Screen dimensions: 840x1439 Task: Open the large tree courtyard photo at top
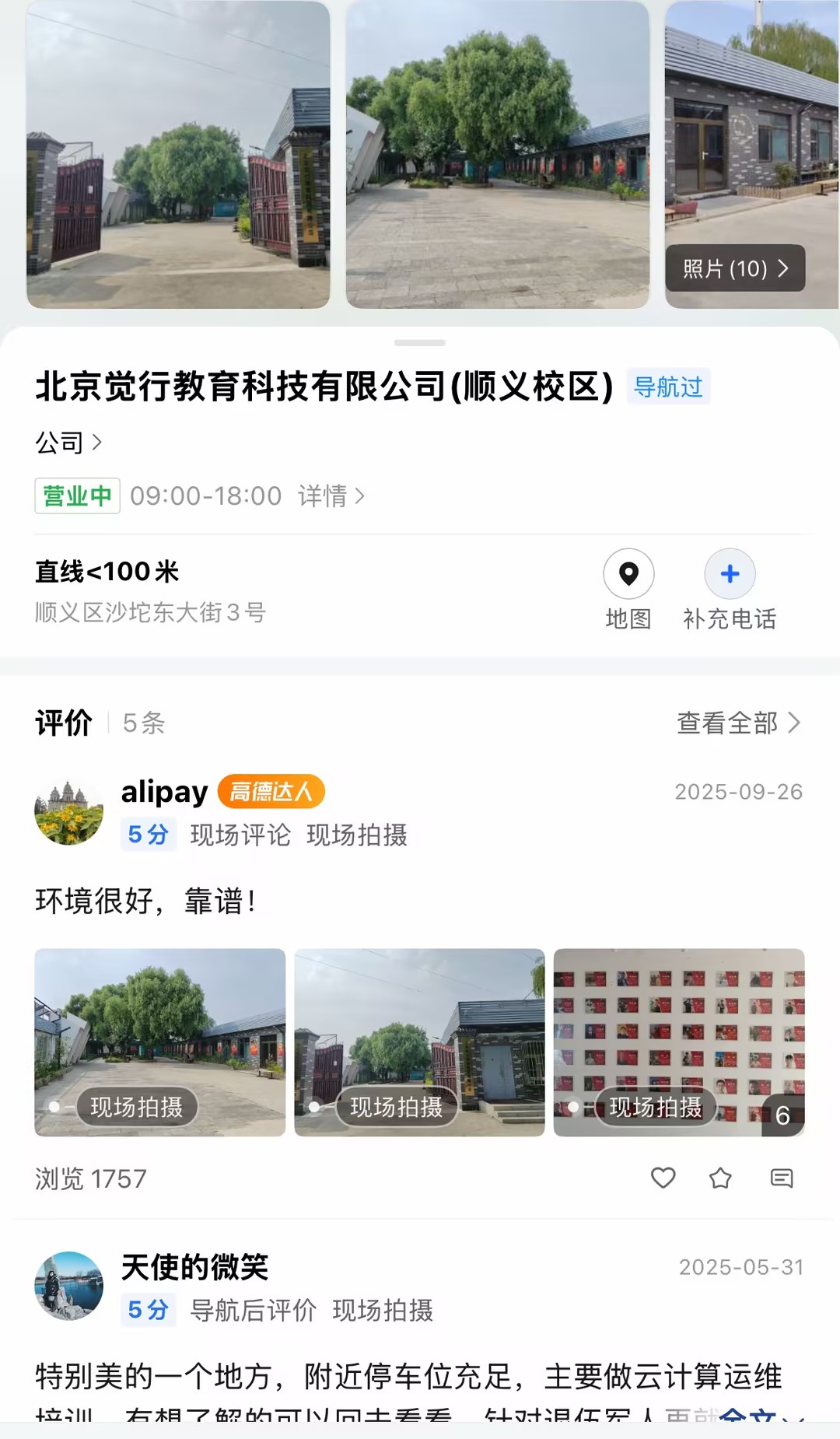[497, 156]
